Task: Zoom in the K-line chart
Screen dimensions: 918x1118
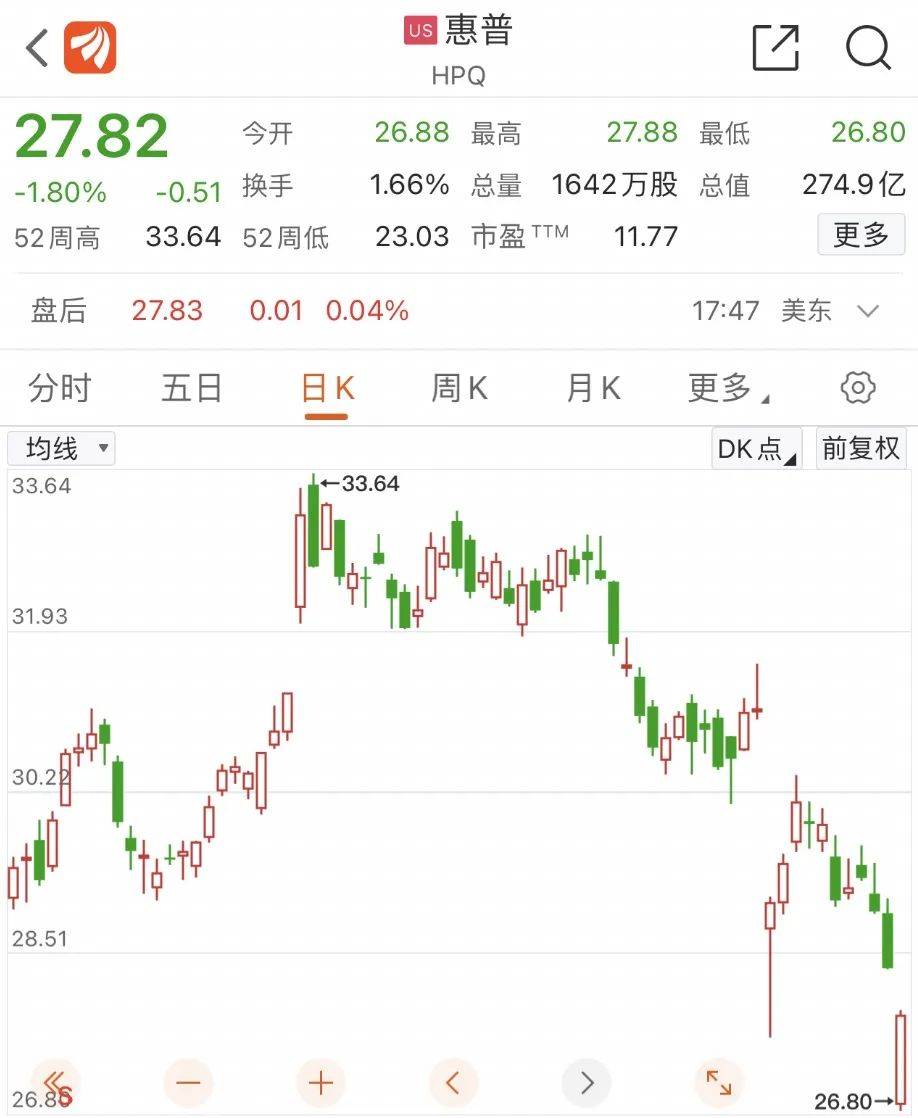Action: click(321, 1082)
